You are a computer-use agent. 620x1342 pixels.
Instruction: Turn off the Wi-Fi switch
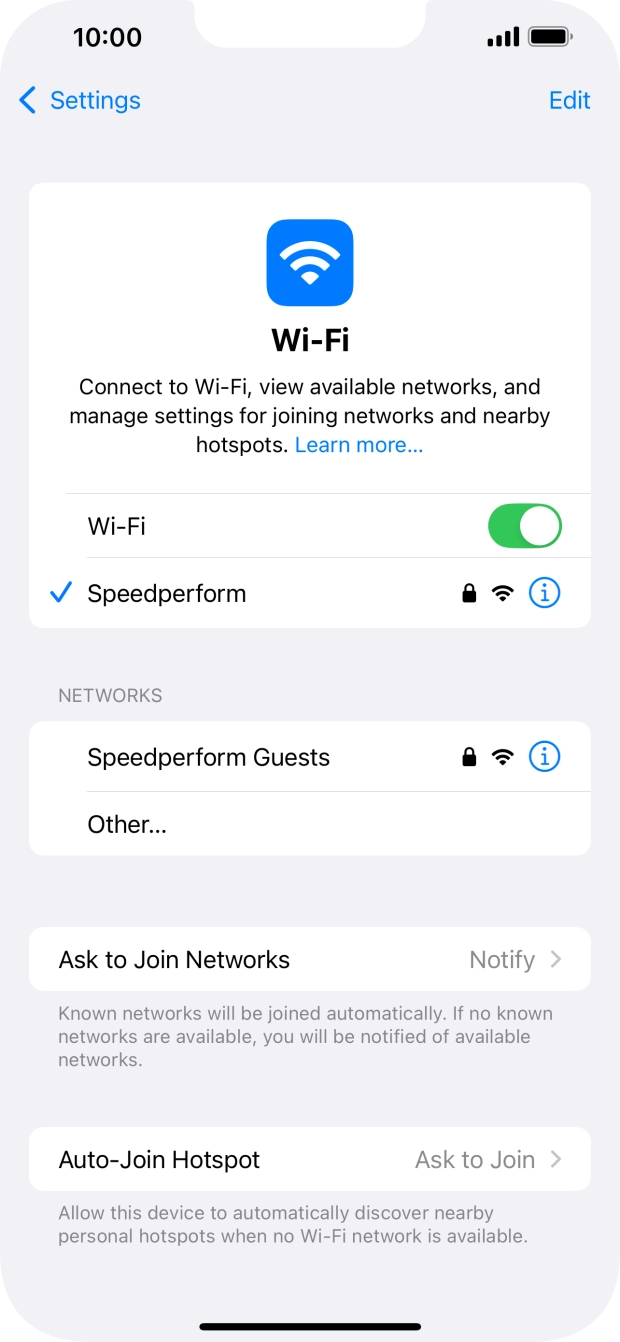click(524, 526)
